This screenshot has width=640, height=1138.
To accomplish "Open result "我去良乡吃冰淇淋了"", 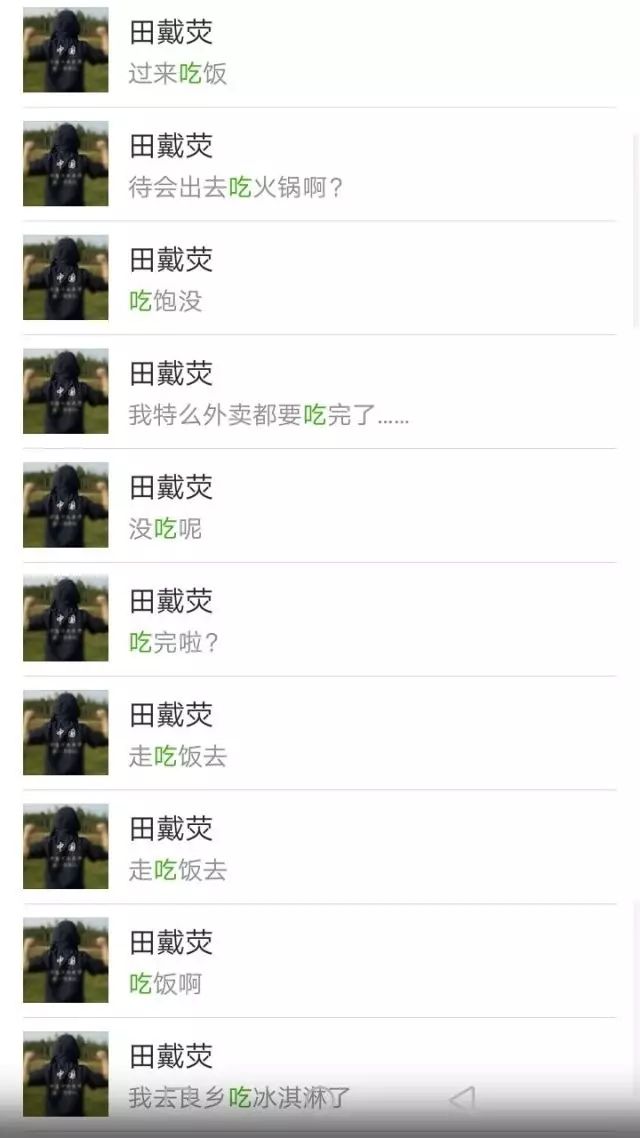I will 320,1076.
